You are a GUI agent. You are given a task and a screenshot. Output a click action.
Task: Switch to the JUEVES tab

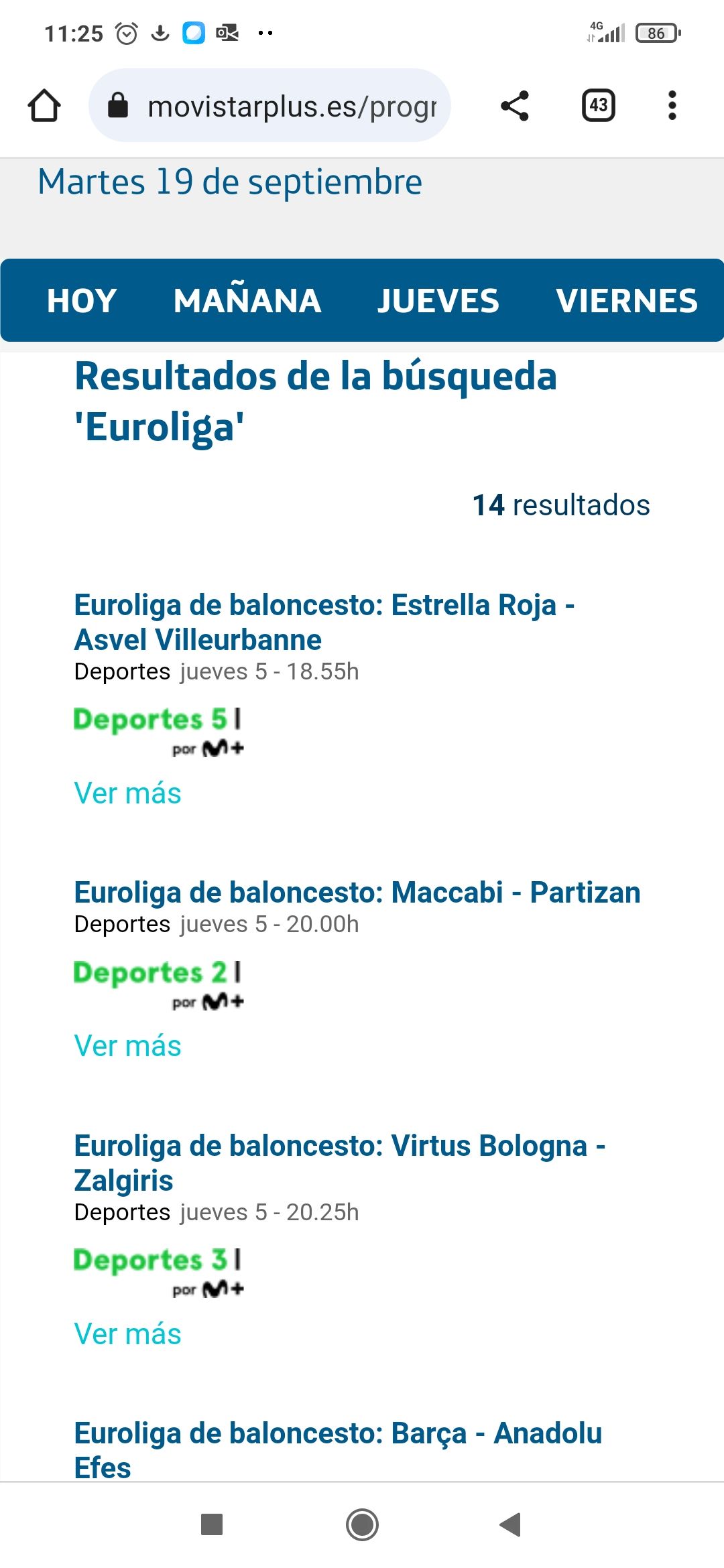click(x=437, y=301)
